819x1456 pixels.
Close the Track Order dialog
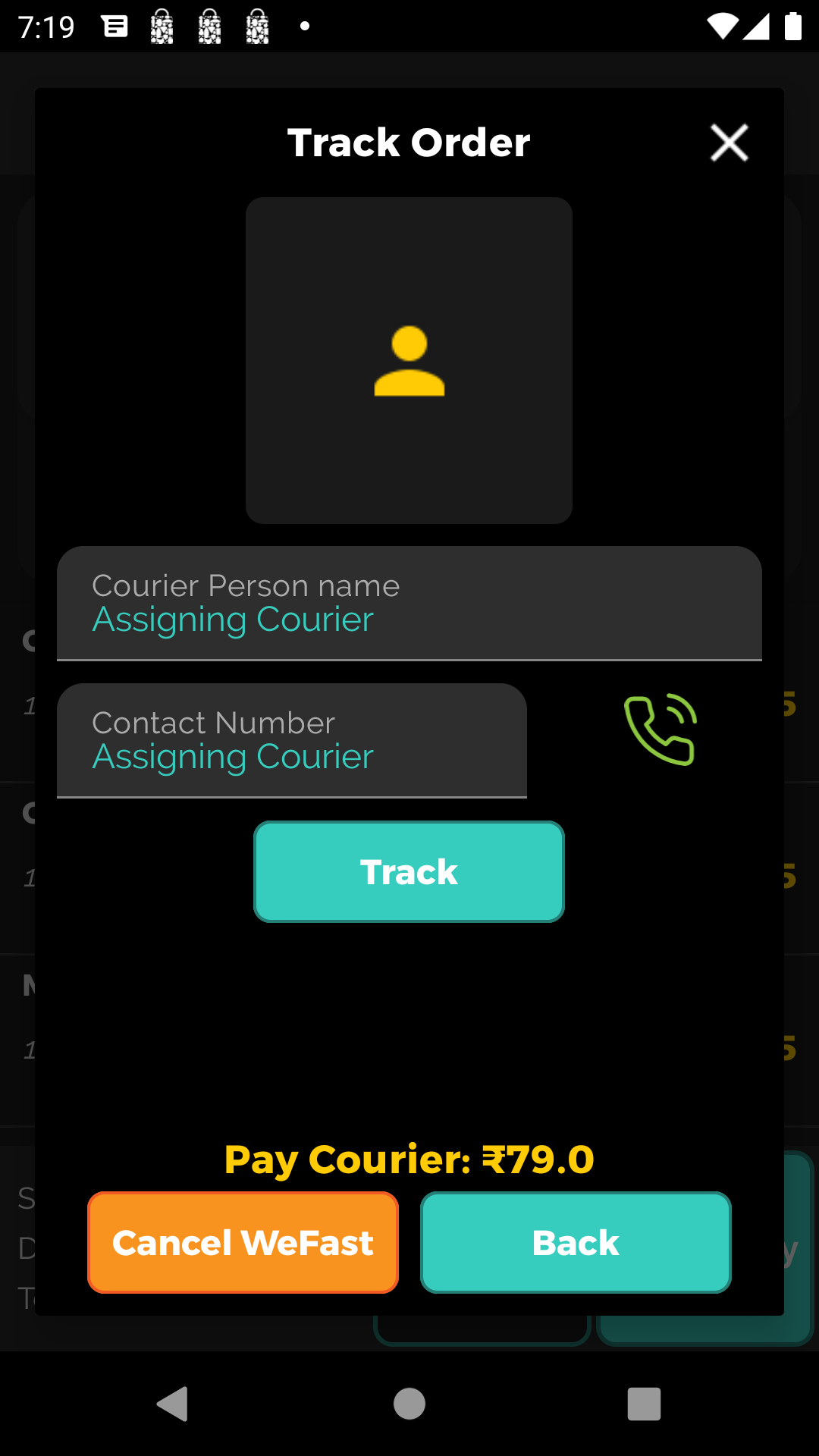pyautogui.click(x=729, y=143)
